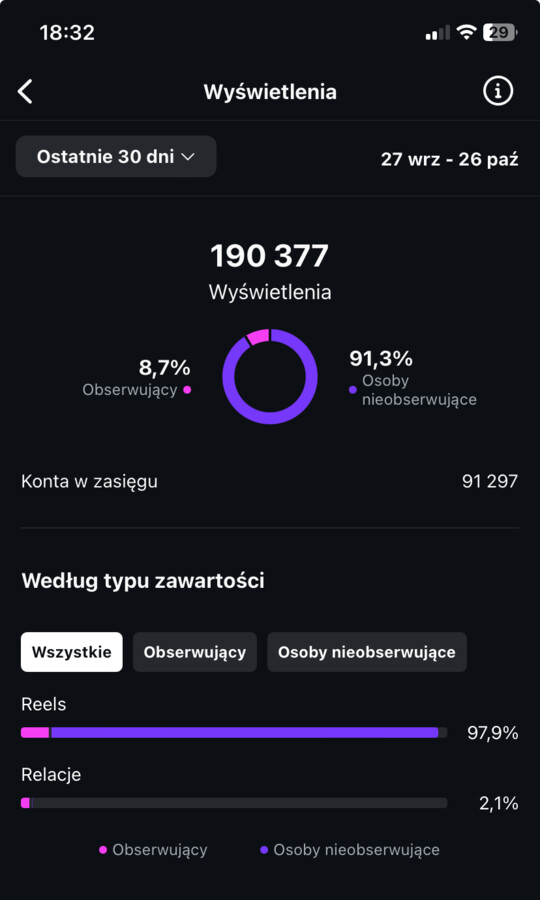Select the Wszystkie filter
The height and width of the screenshot is (900, 540).
click(x=72, y=652)
